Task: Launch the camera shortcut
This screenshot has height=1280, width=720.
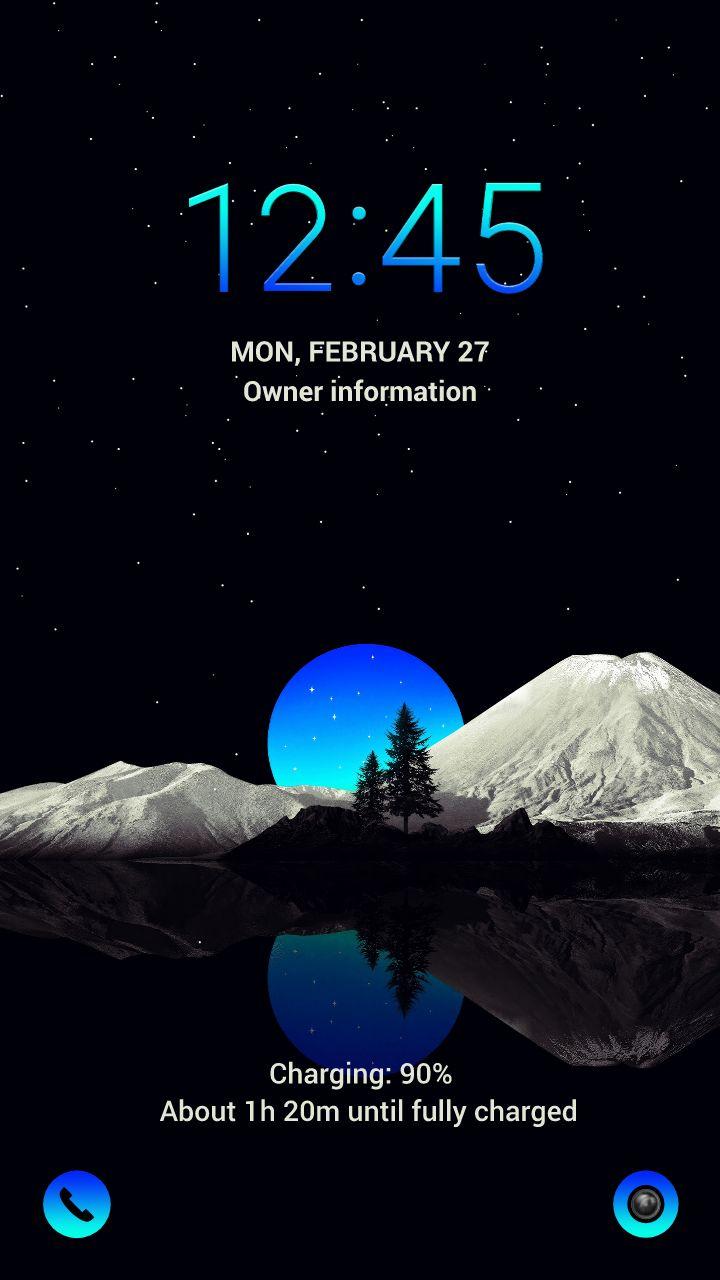Action: point(645,1204)
